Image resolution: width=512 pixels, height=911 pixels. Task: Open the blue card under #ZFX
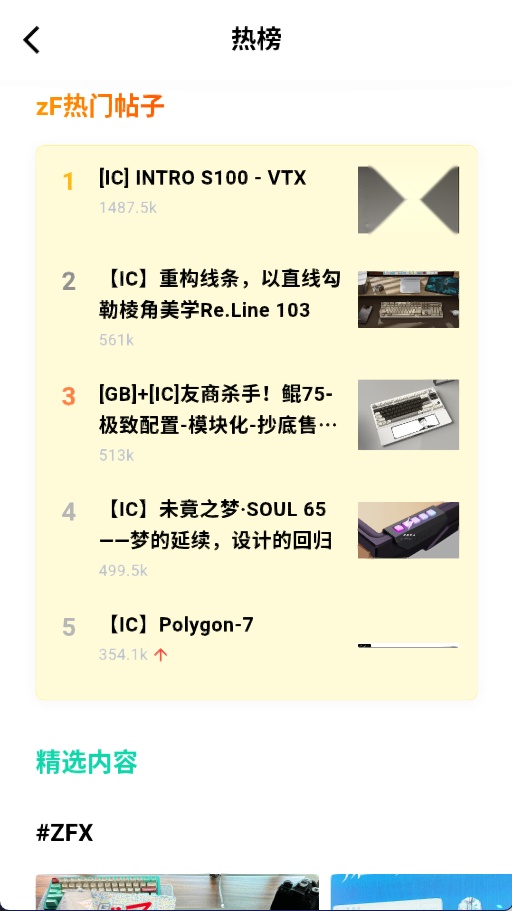coord(421,892)
